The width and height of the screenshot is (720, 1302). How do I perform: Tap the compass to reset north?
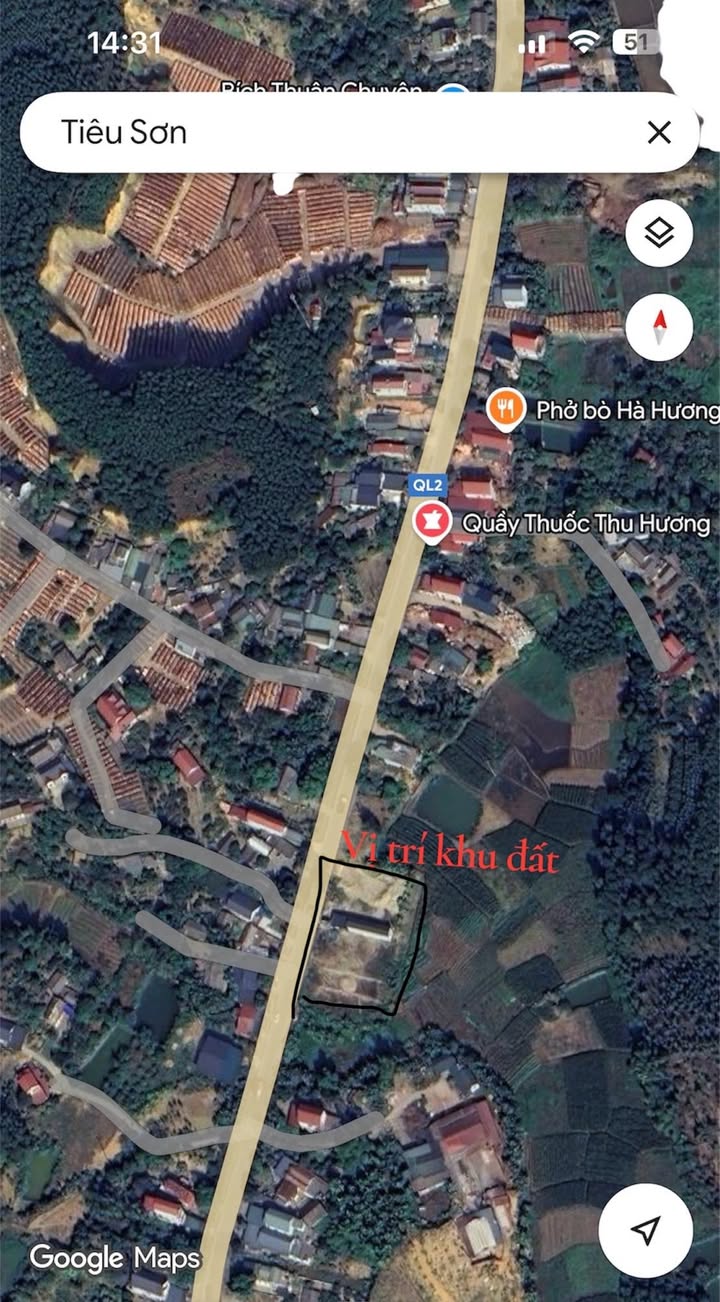pyautogui.click(x=659, y=327)
